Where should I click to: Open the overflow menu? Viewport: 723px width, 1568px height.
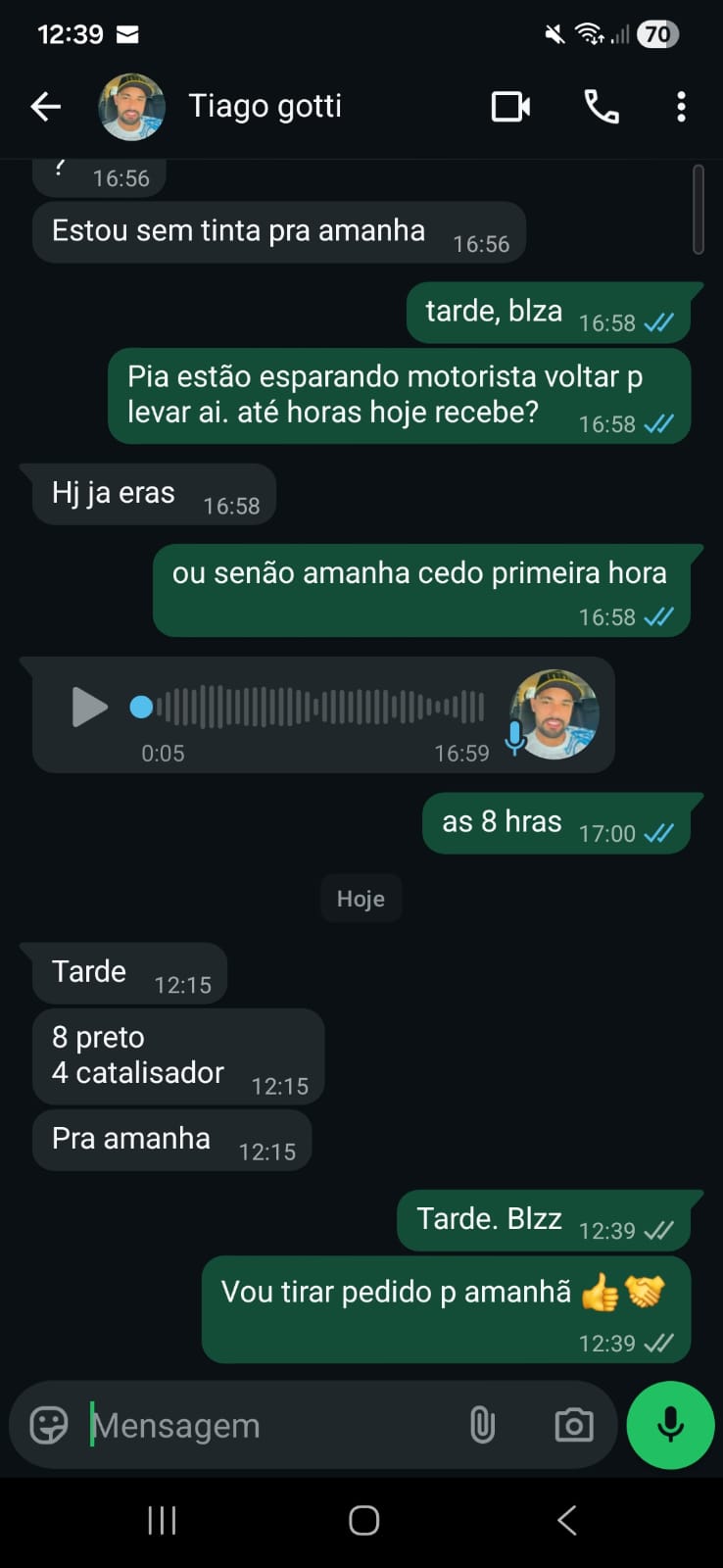click(x=681, y=106)
